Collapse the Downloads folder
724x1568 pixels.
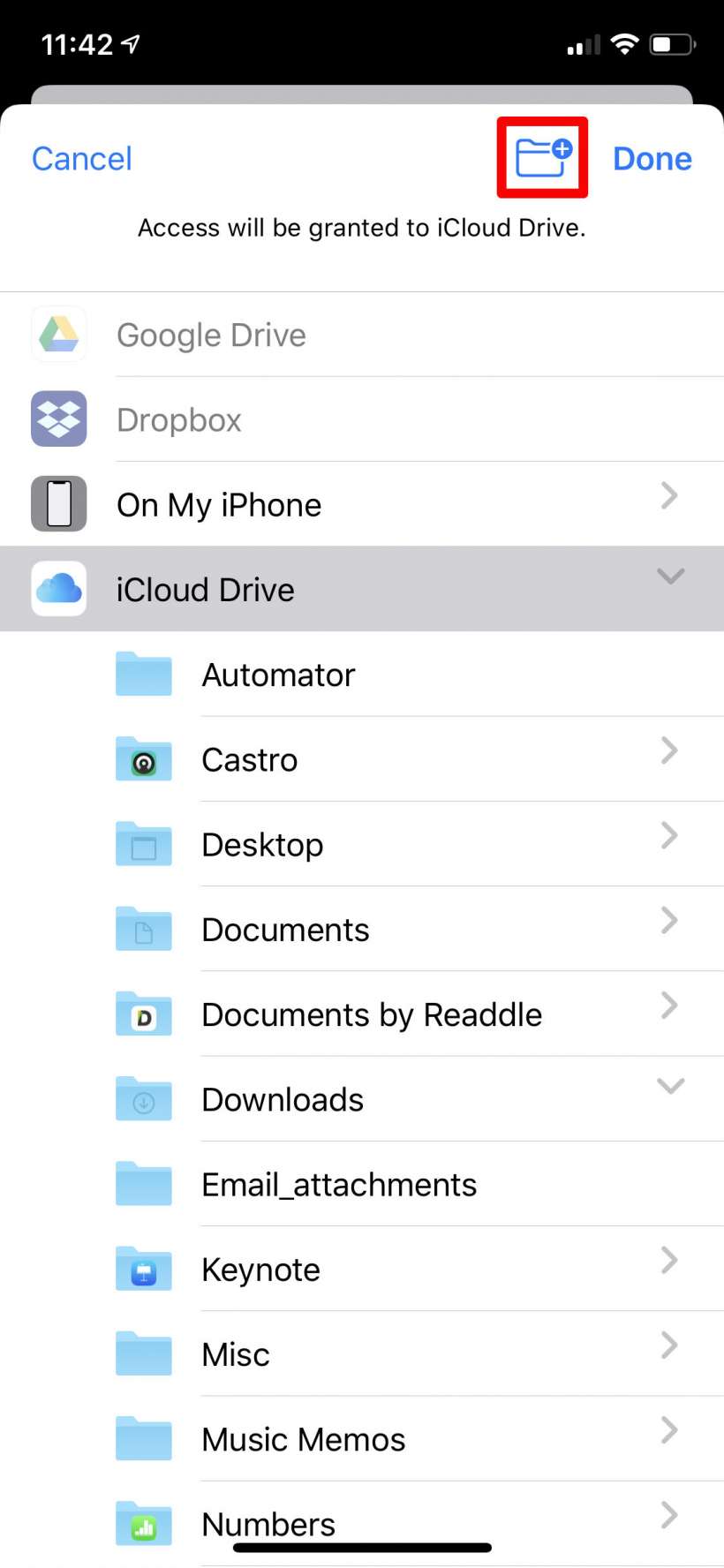tap(670, 1086)
